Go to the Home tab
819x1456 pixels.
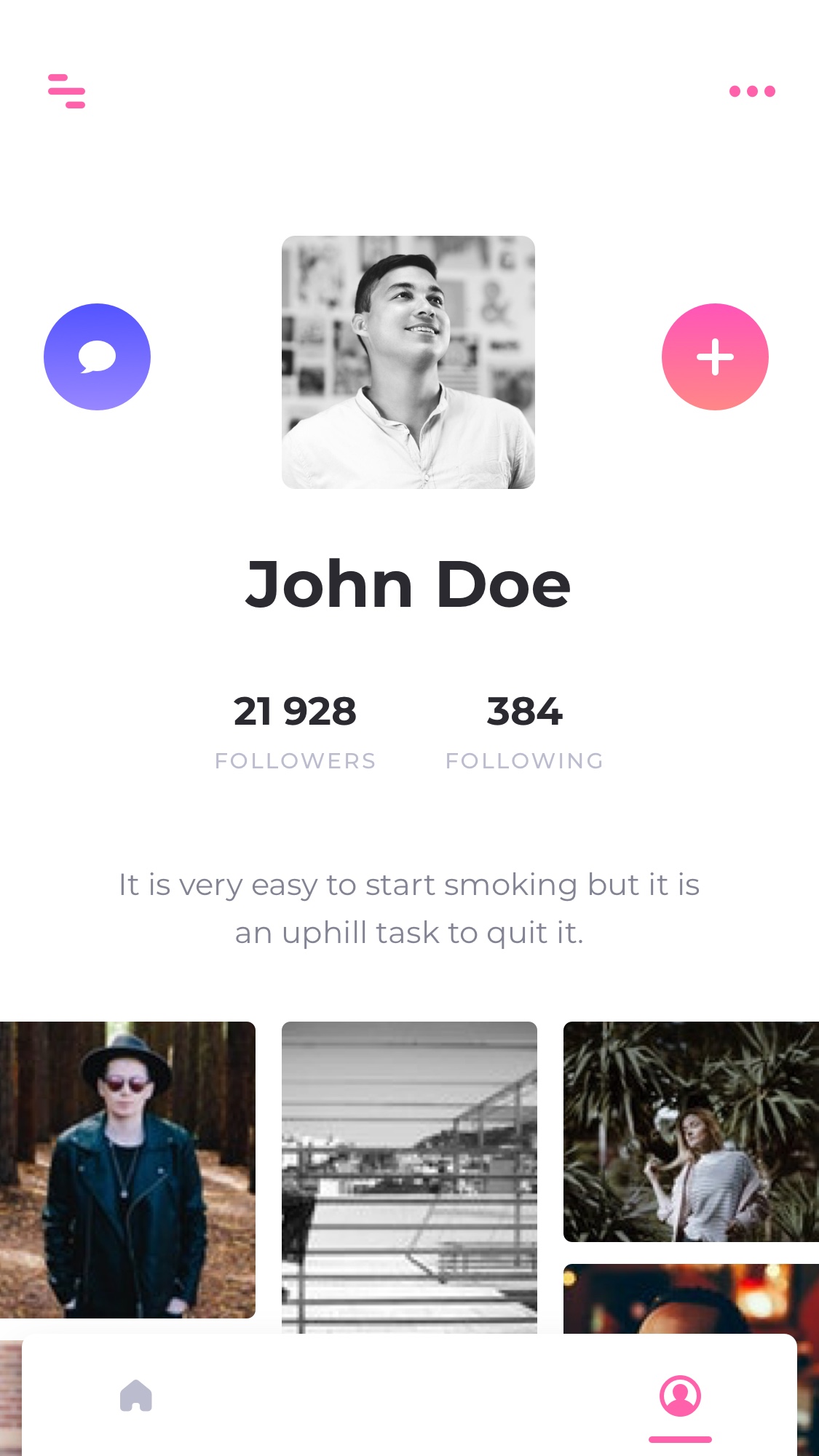point(136,1396)
